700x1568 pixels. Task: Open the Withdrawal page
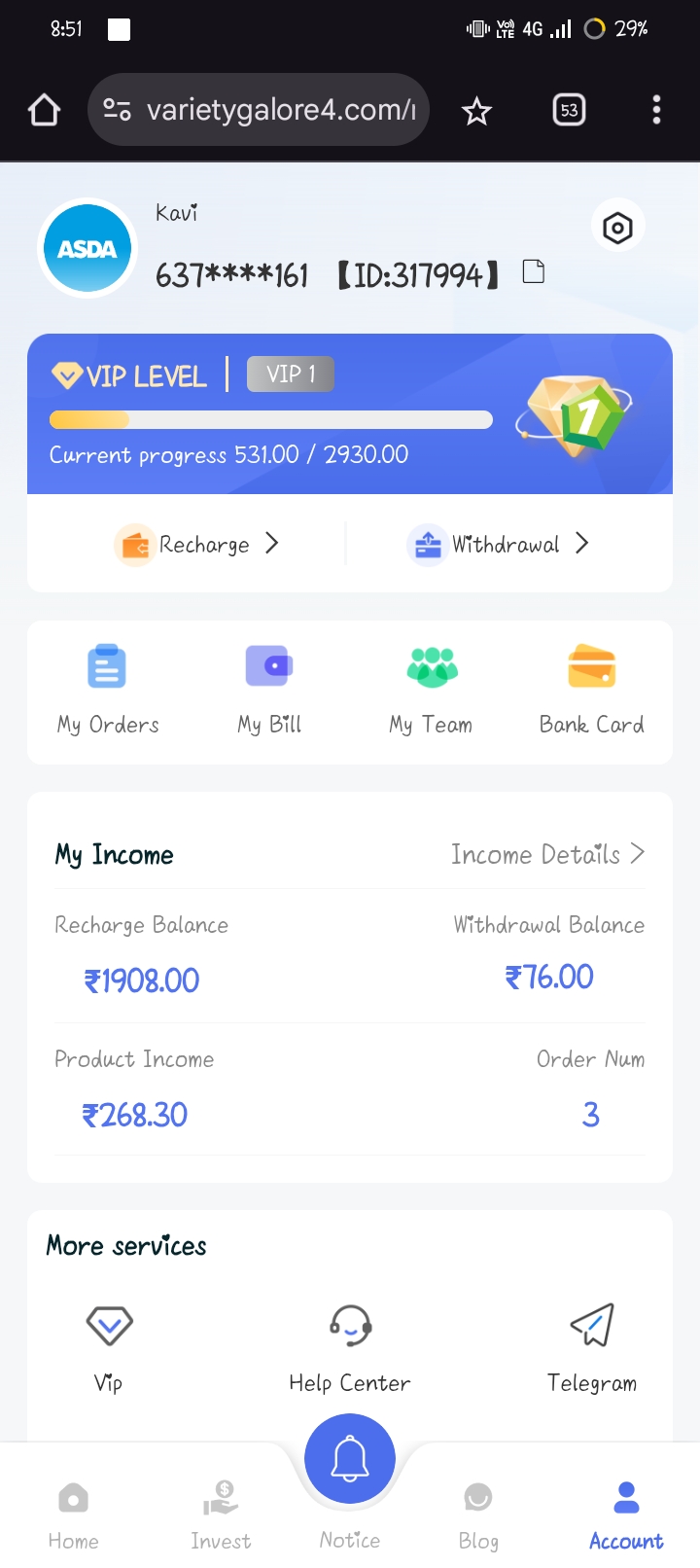[x=498, y=544]
